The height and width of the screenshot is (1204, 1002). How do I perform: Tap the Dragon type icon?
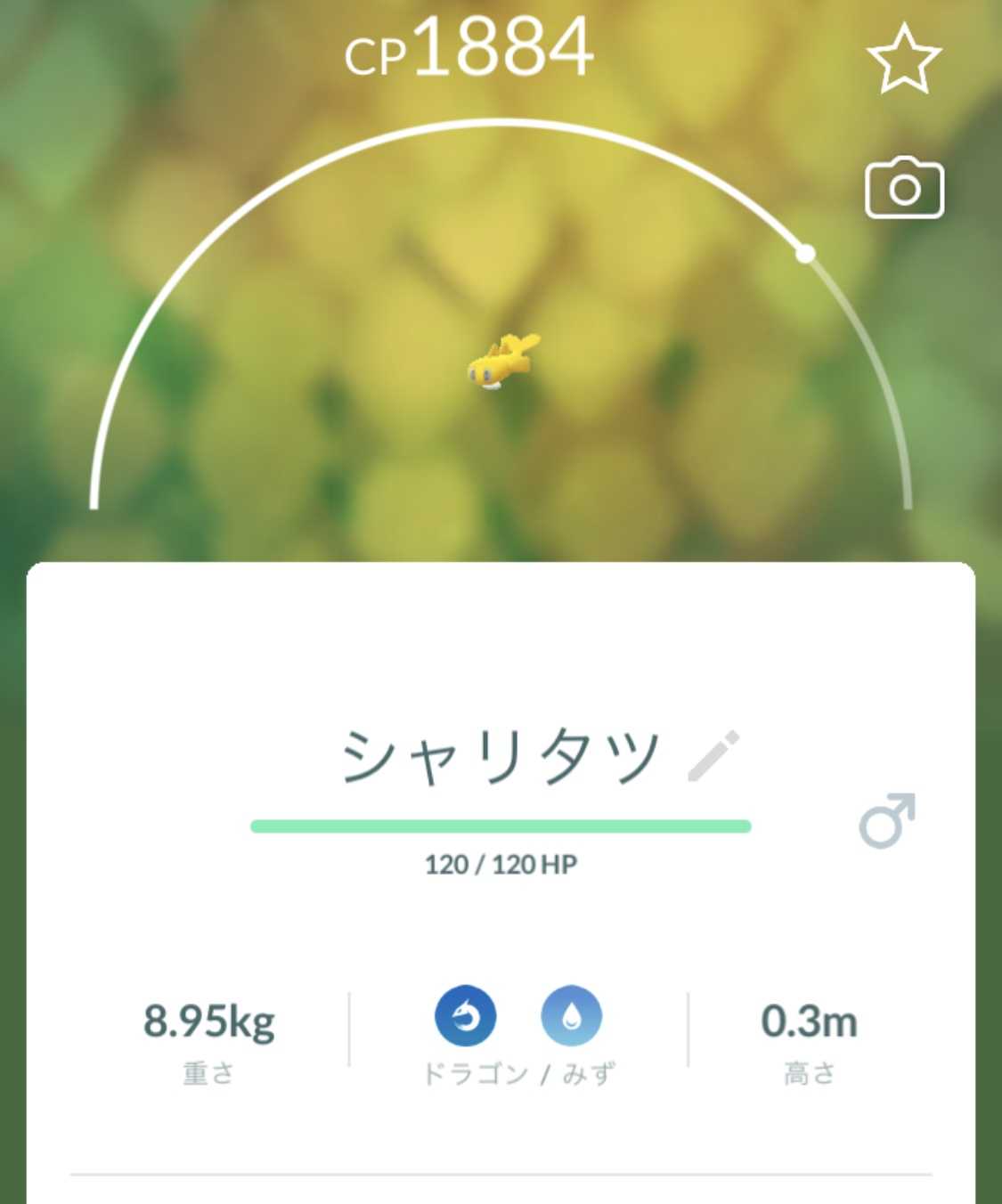(465, 1015)
